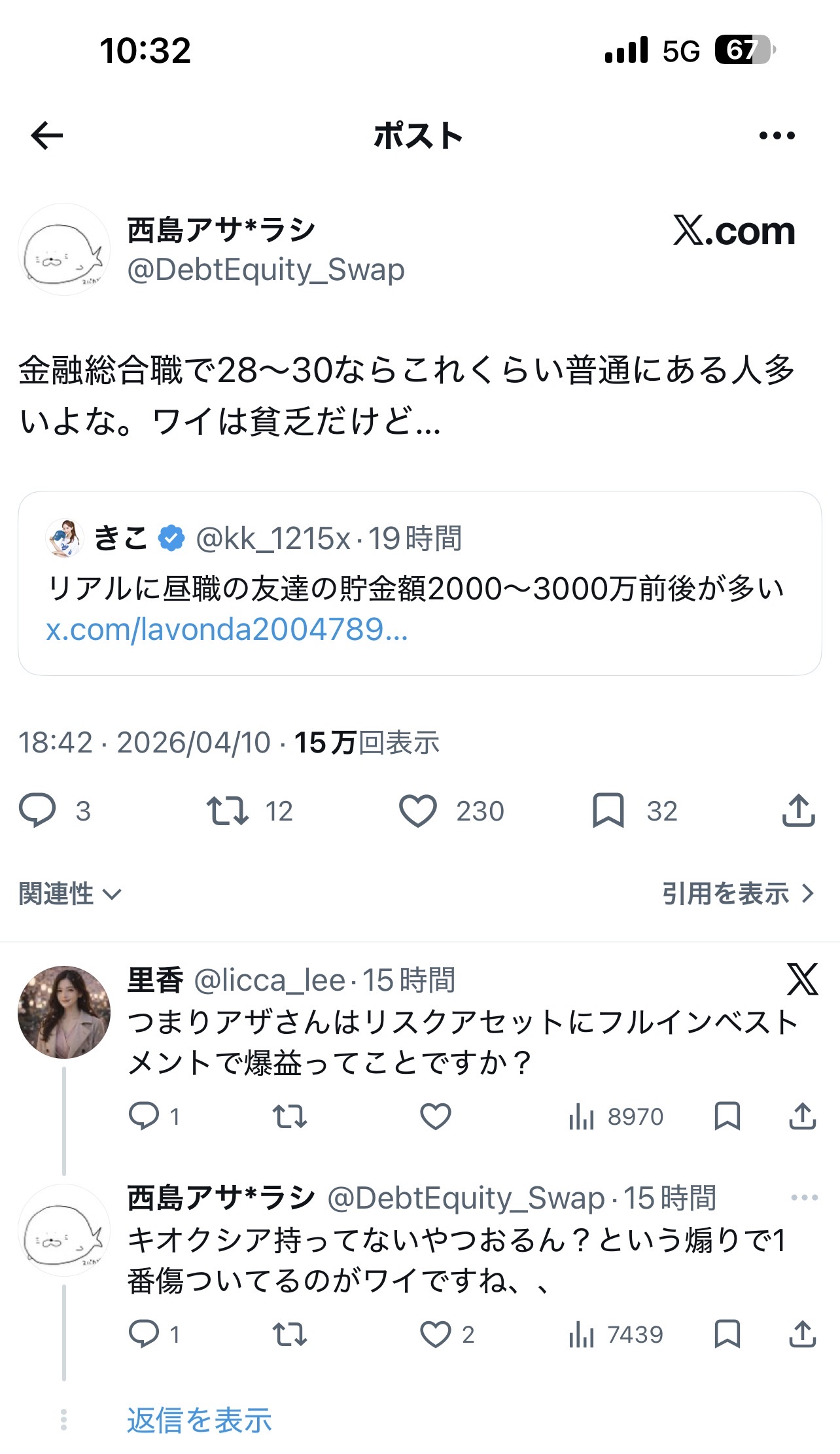Open more options on 西島アザ*ラシ's reply

[x=804, y=1197]
